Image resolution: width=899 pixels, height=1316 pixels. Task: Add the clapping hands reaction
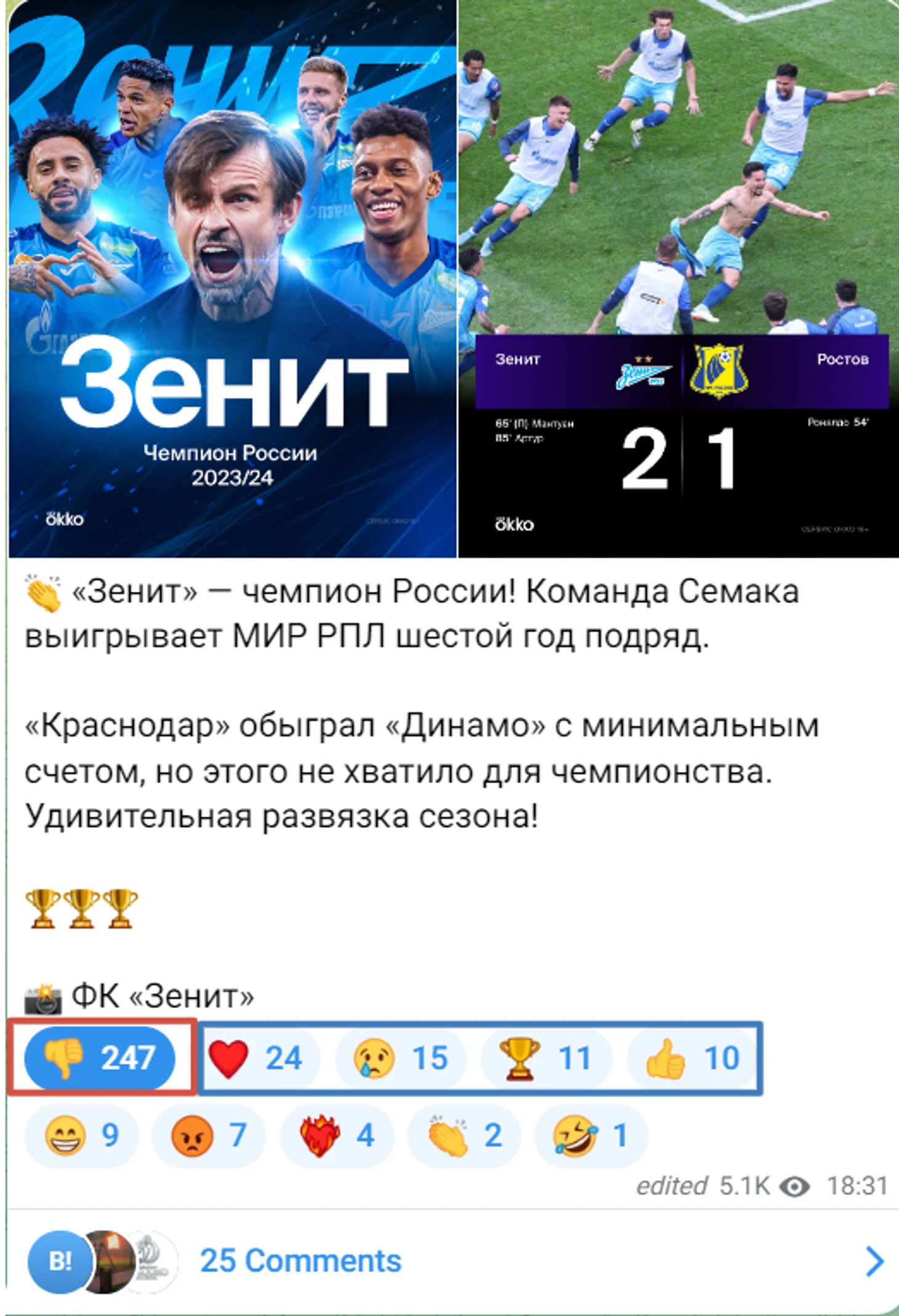465,1135
